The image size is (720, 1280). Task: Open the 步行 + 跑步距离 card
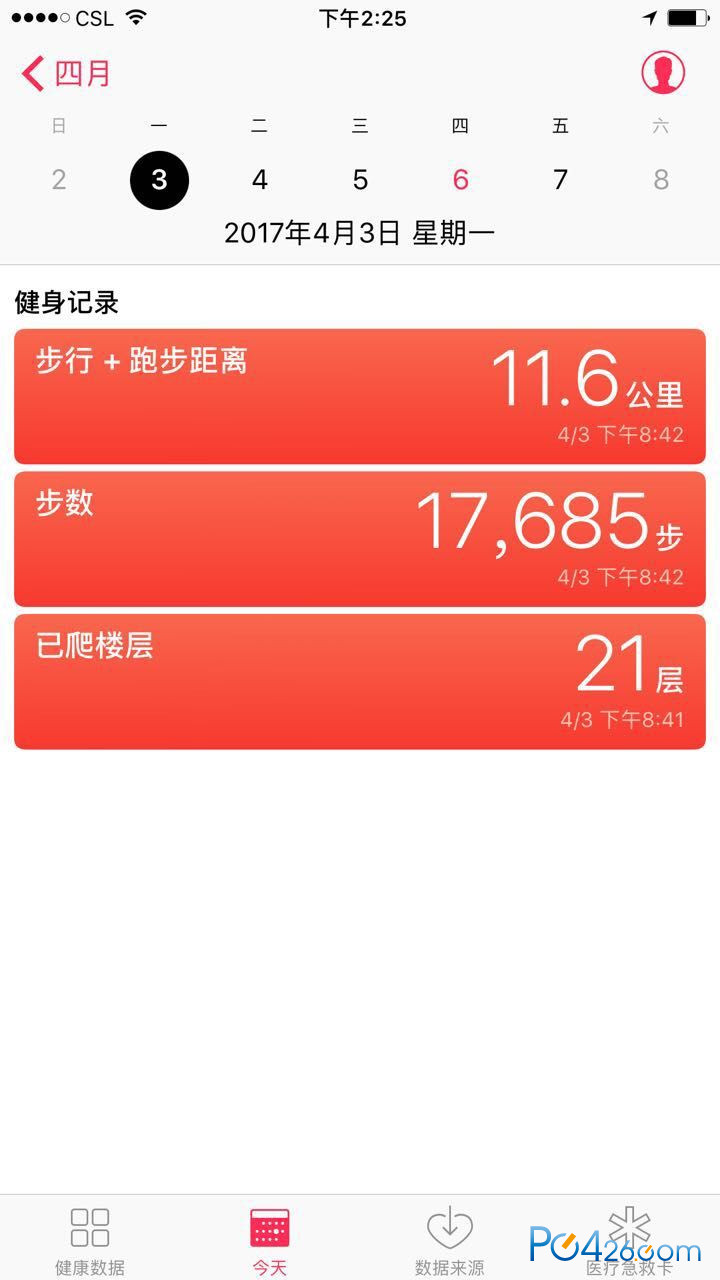360,396
